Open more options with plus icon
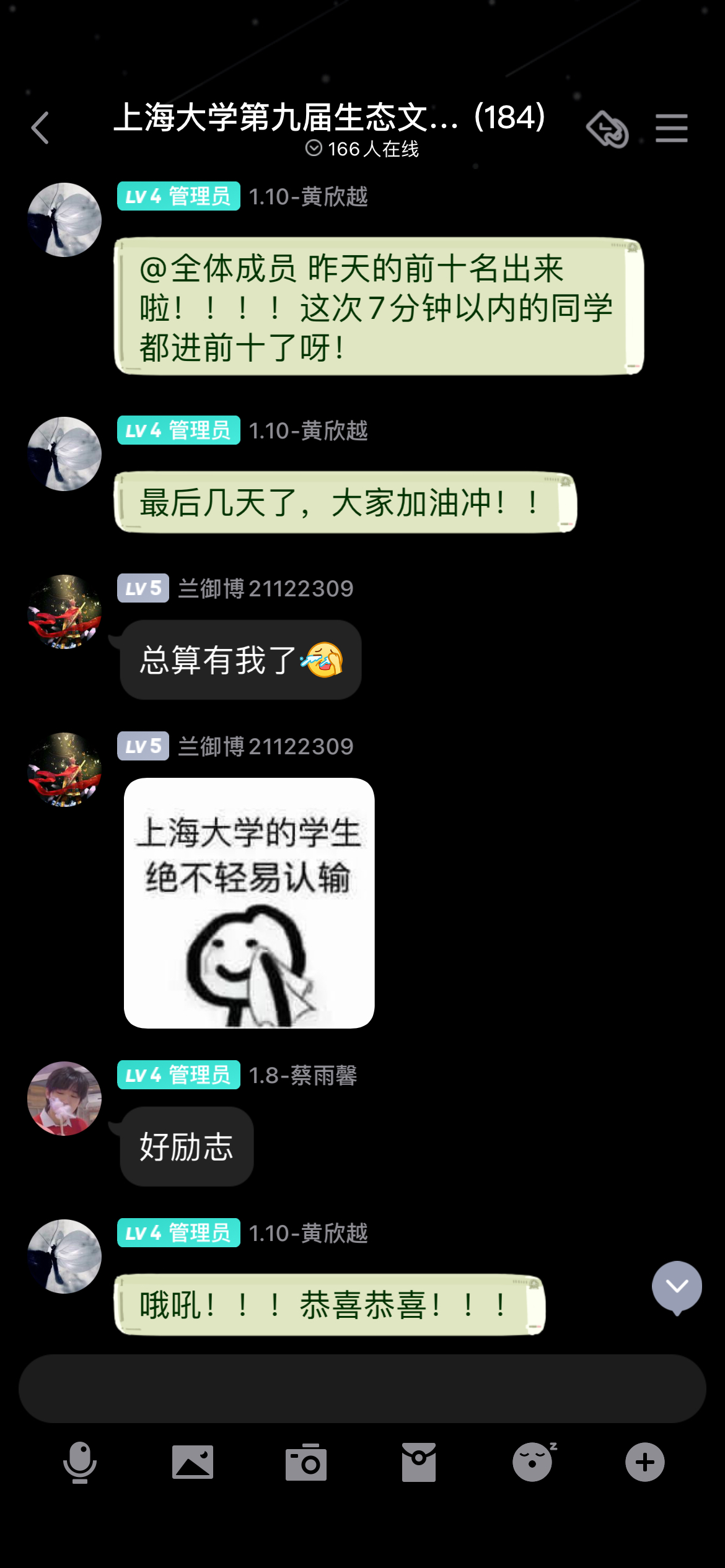The height and width of the screenshot is (1568, 725). [x=645, y=1463]
